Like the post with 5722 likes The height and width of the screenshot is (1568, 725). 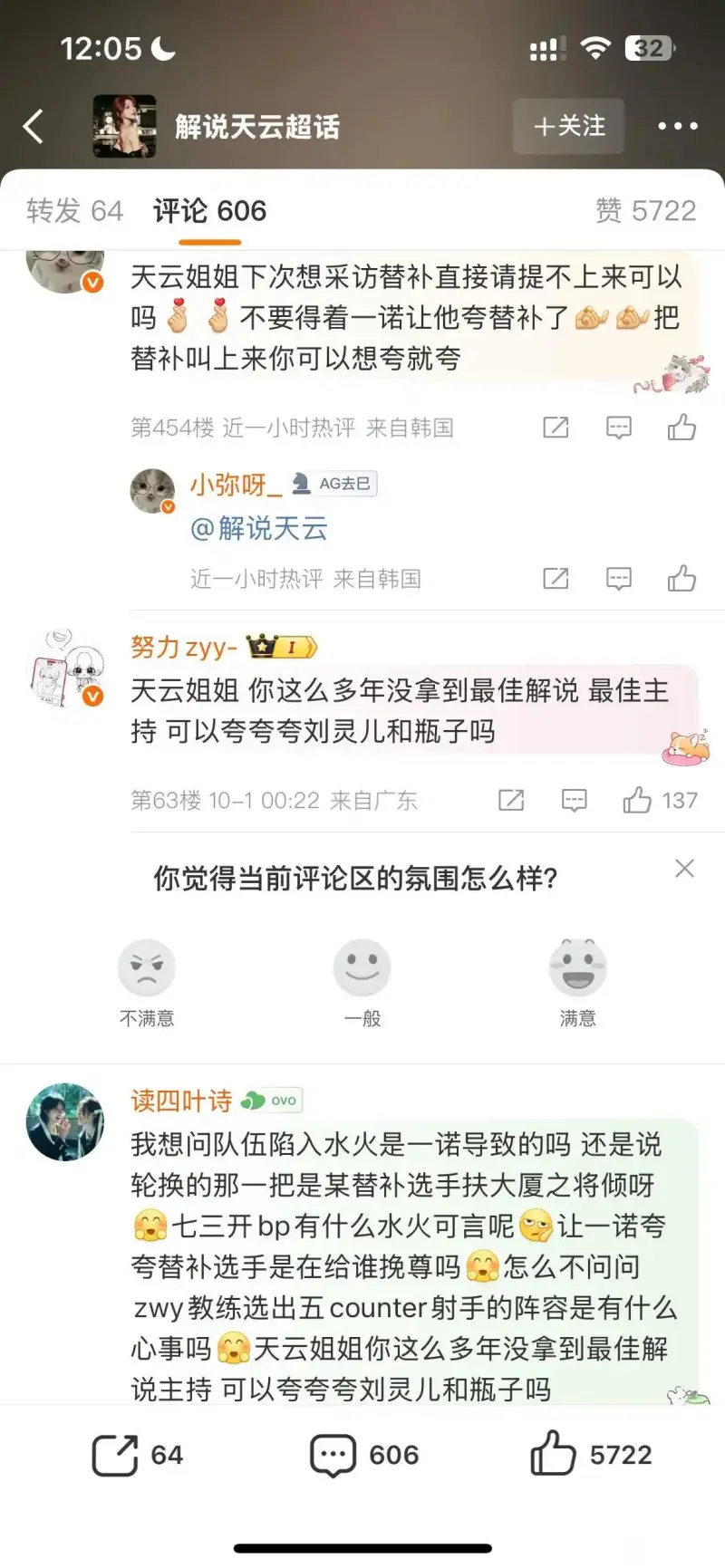(x=553, y=1454)
